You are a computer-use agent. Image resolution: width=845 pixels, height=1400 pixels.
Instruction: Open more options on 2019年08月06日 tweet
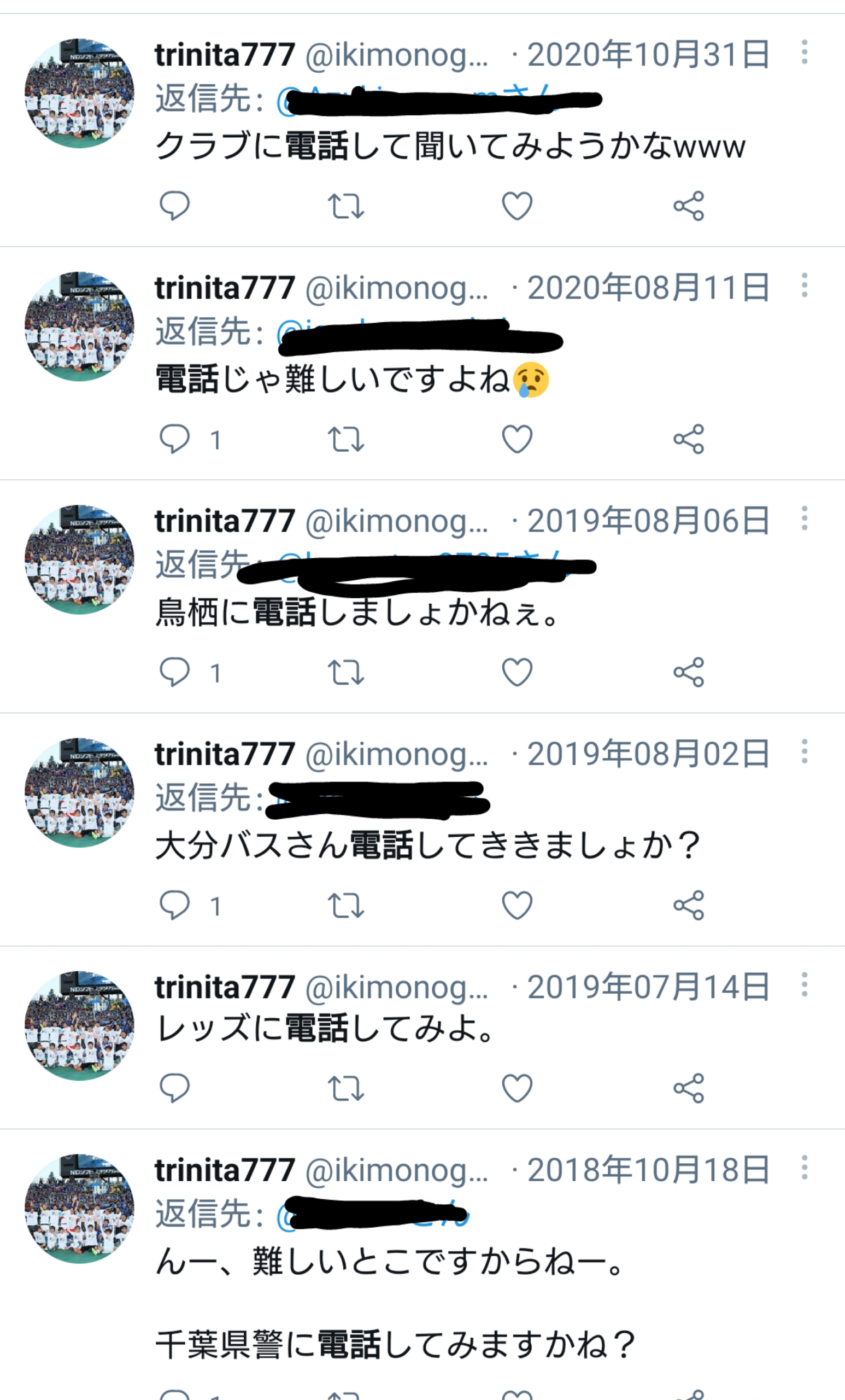point(805,518)
